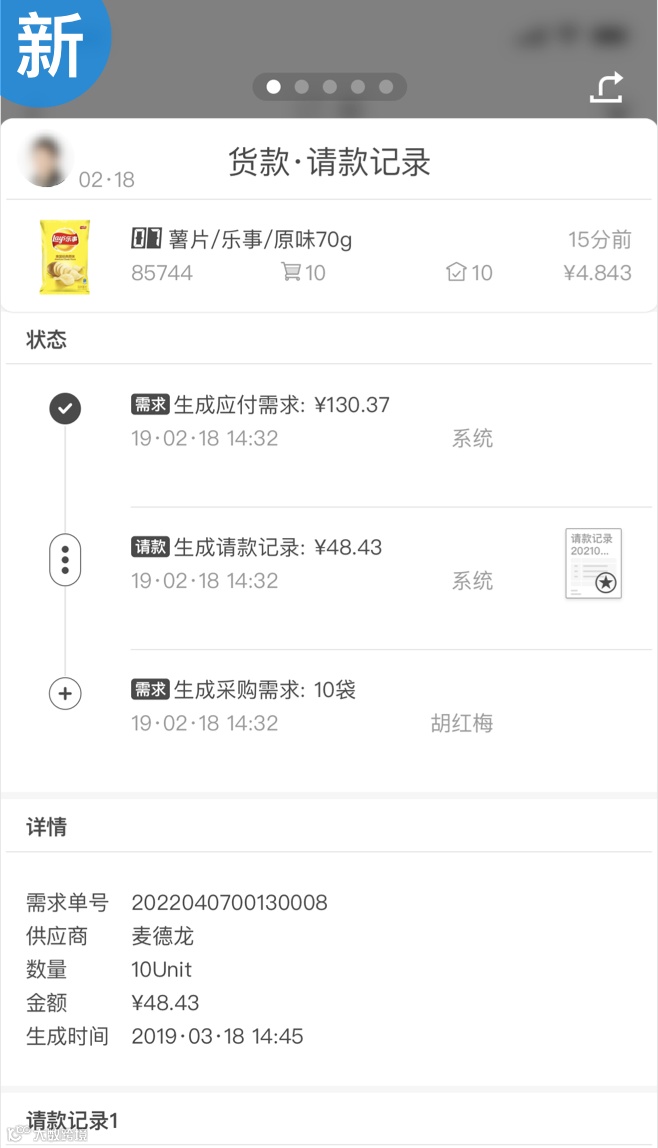
Task: Tap the user avatar near 02·18
Action: point(45,160)
